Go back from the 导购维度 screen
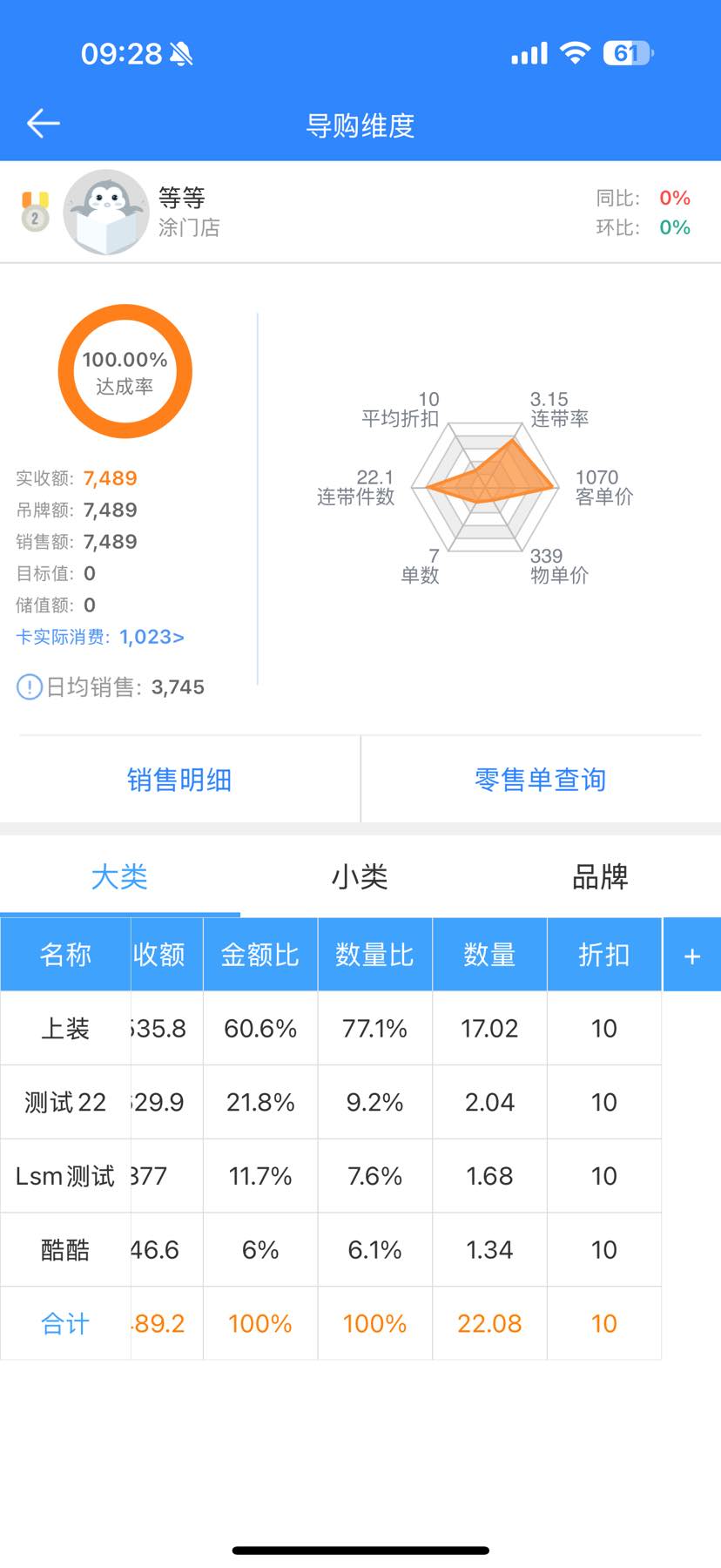The height and width of the screenshot is (1568, 721). (43, 124)
